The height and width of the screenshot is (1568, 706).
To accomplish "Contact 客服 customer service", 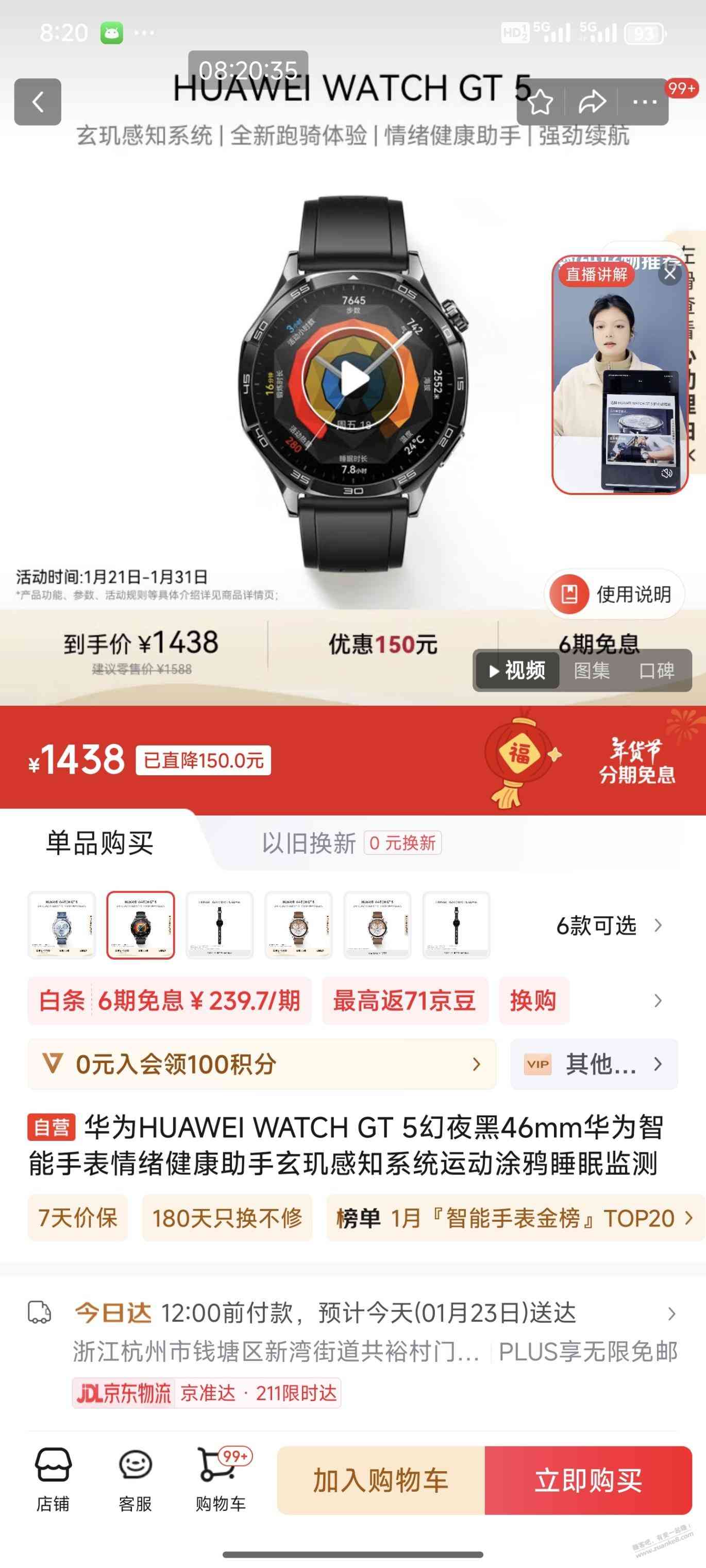I will coord(135,1479).
